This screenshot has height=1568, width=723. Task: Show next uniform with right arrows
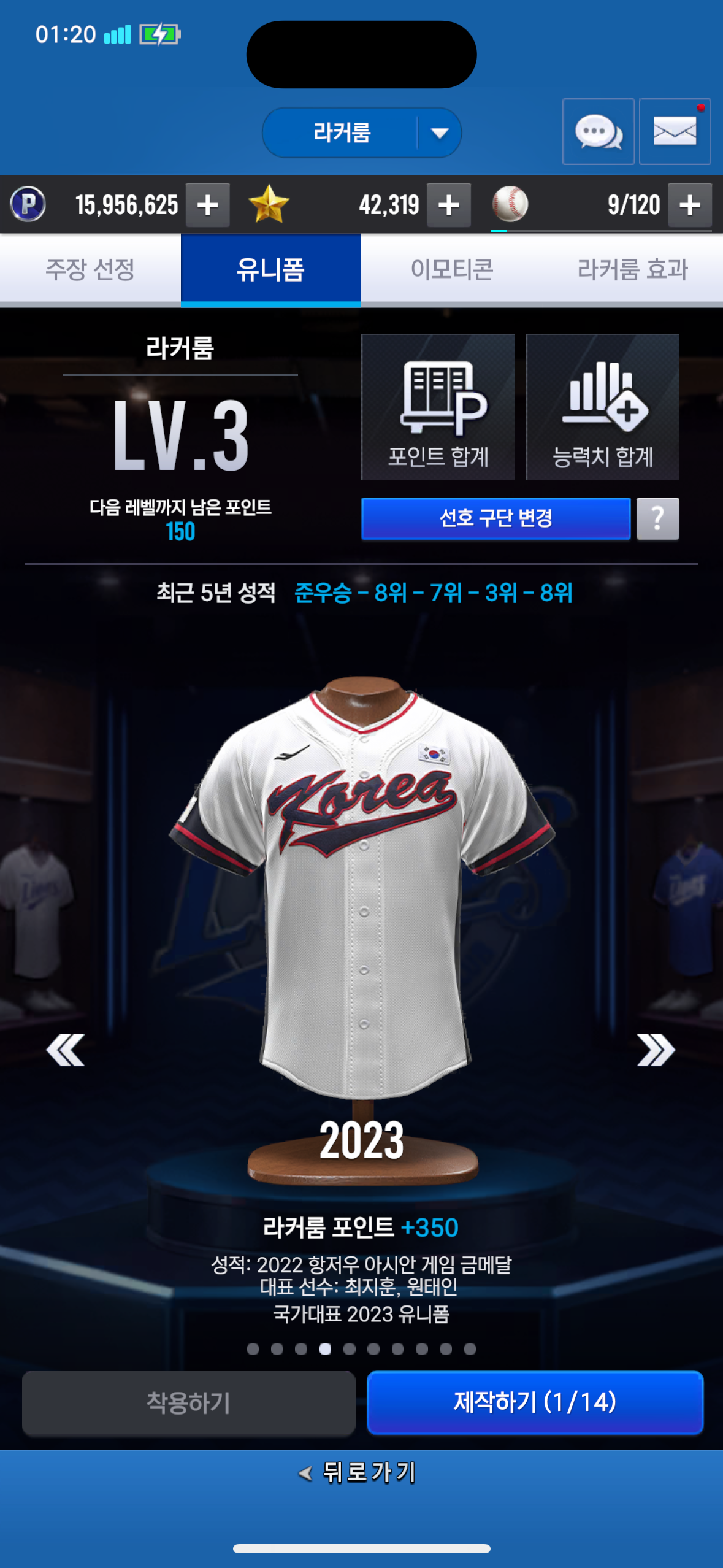click(655, 1050)
